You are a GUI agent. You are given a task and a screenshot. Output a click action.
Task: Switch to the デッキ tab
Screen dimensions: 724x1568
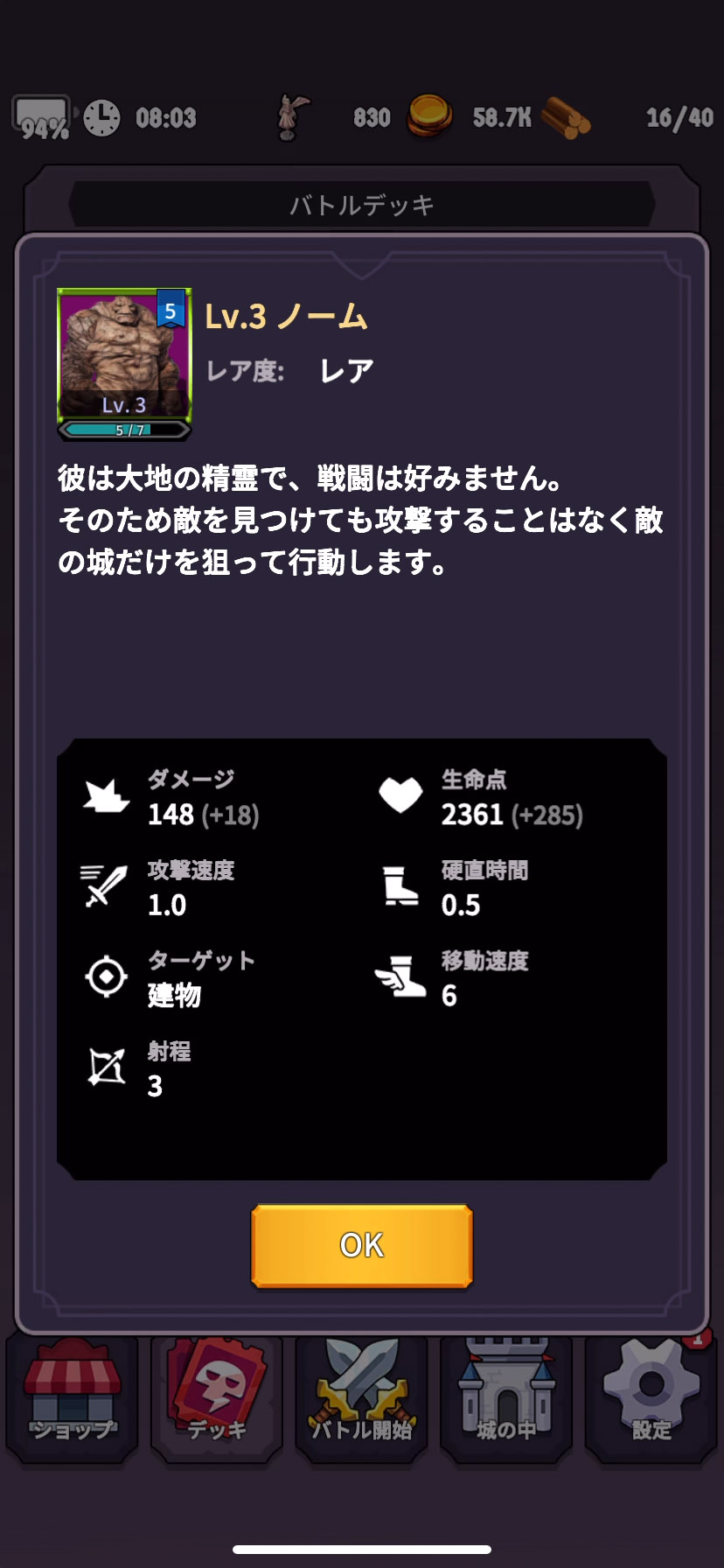pos(217,1397)
